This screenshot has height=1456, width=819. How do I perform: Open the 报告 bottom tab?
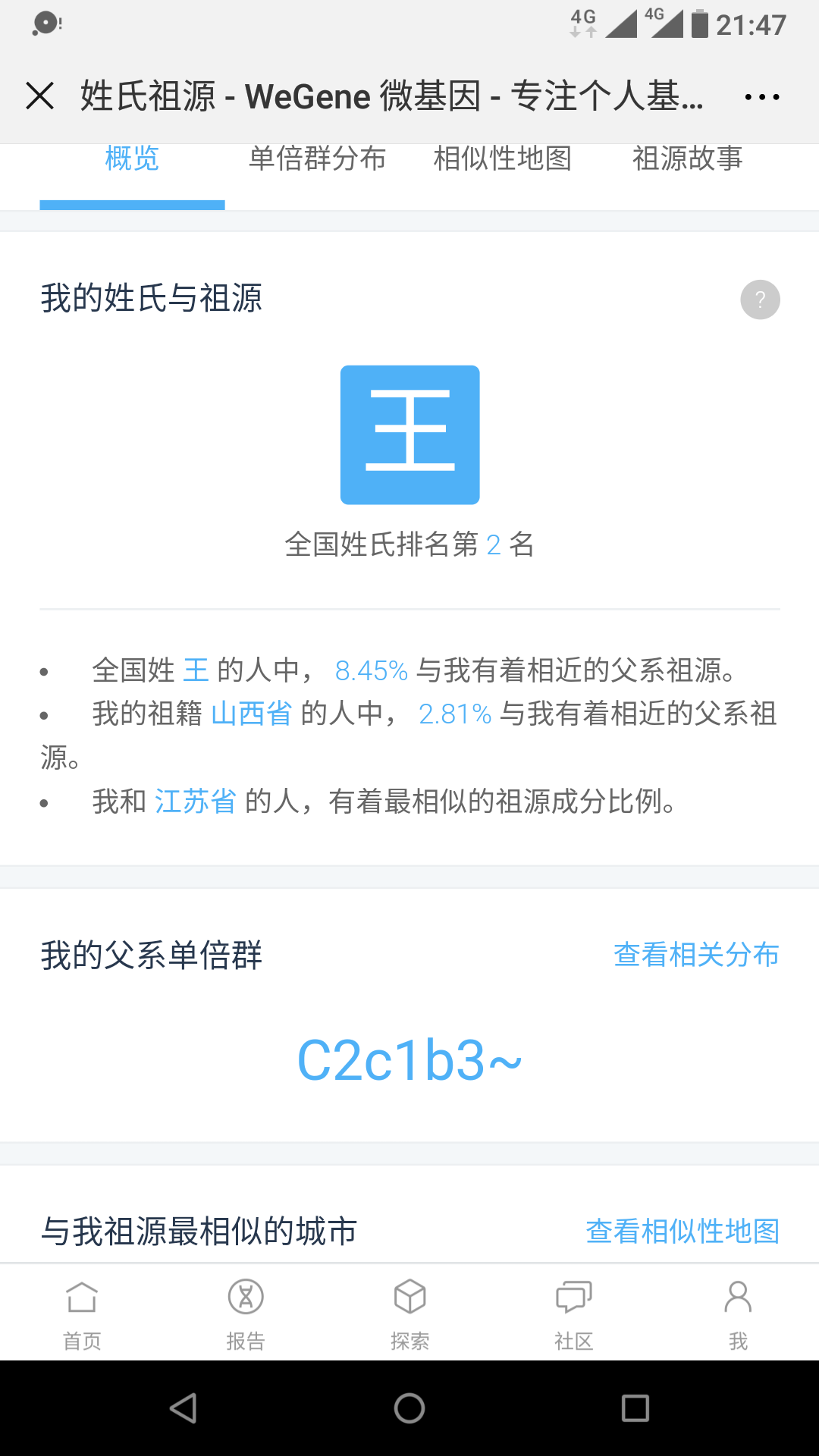(246, 1314)
